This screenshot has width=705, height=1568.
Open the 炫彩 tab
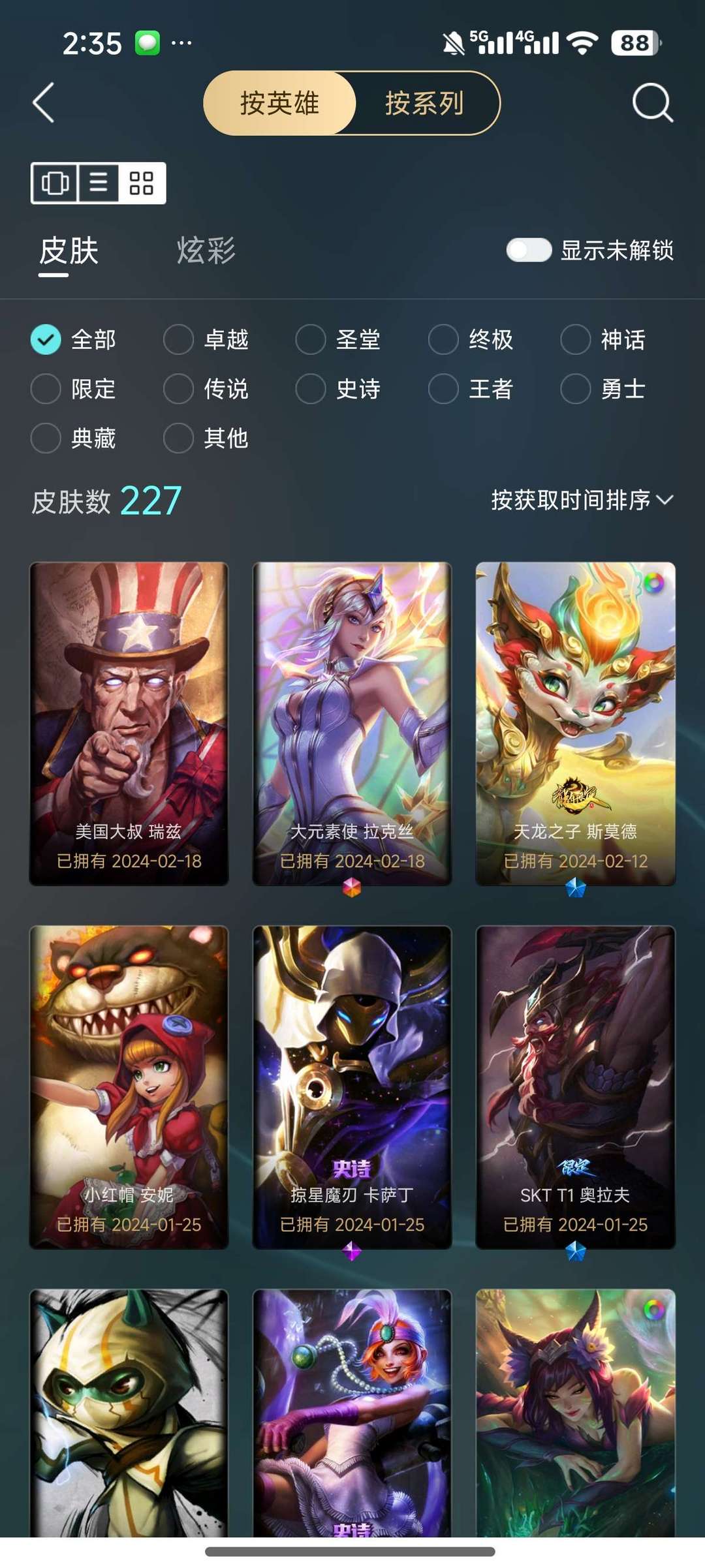pos(206,251)
